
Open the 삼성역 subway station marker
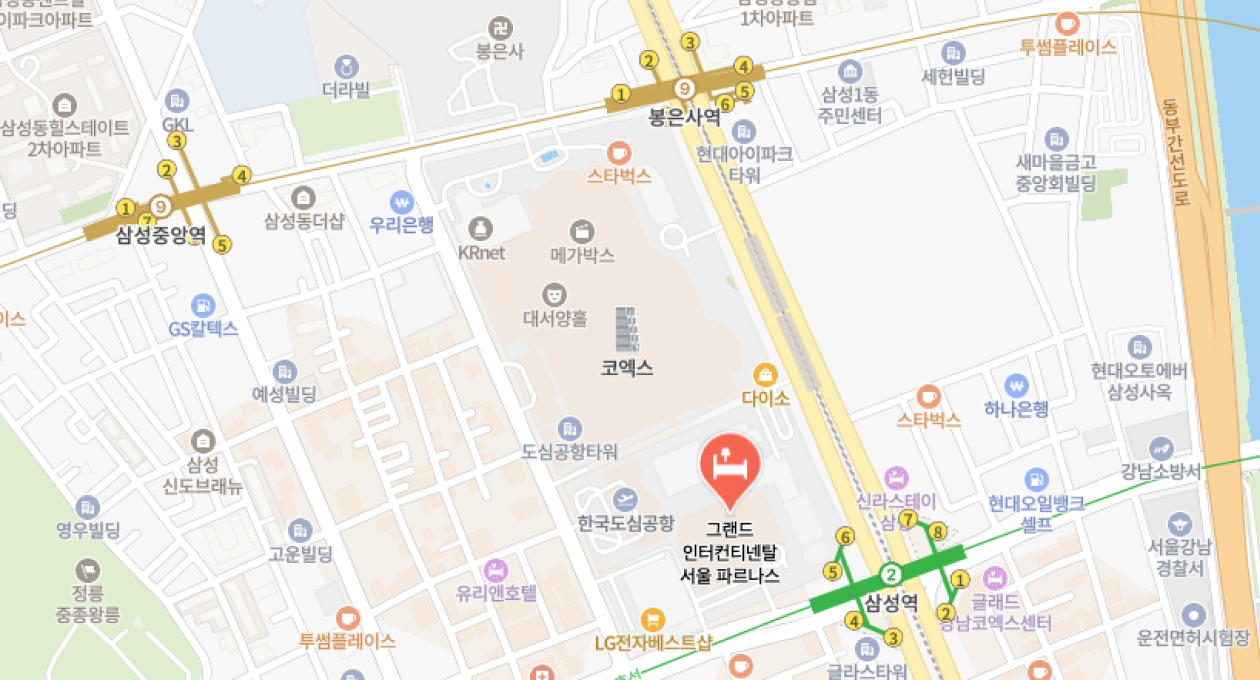891,575
